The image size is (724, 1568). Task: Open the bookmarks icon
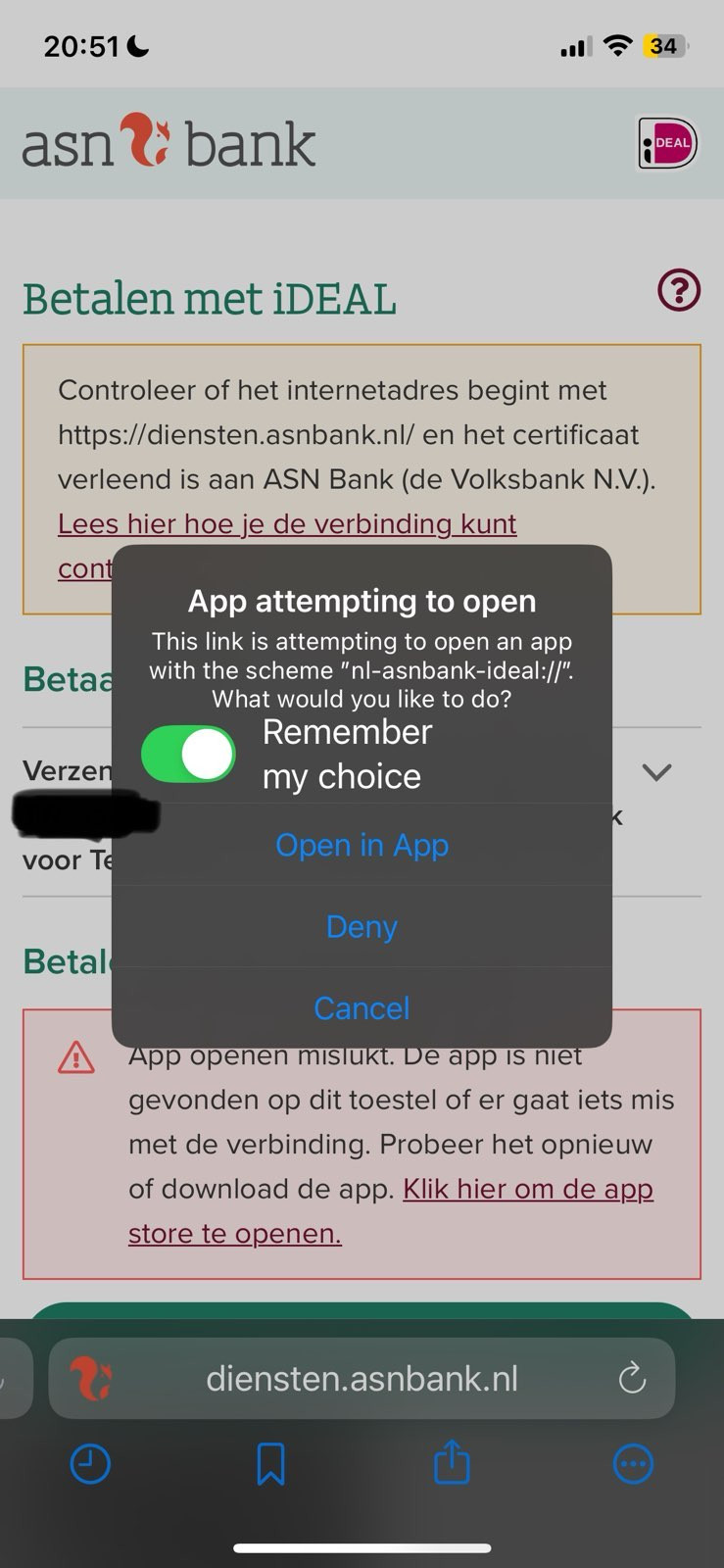click(270, 1464)
